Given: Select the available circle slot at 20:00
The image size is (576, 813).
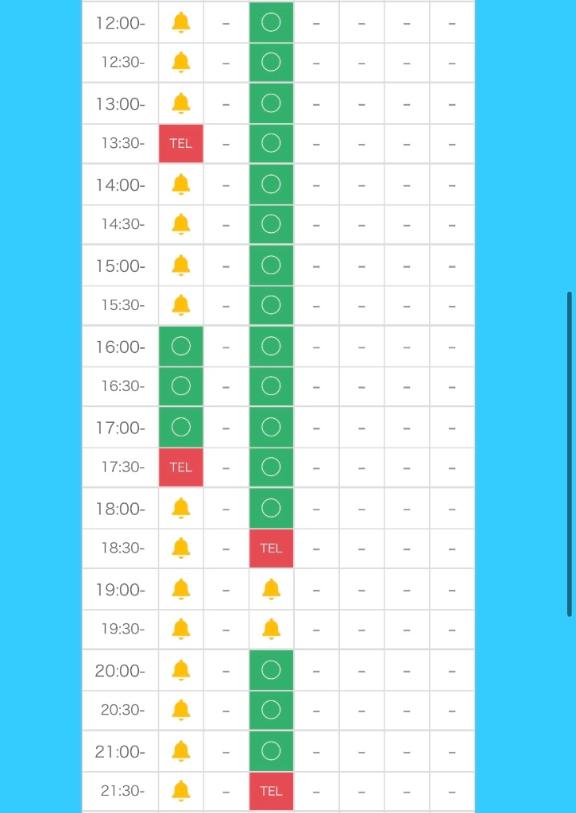Looking at the screenshot, I should [x=271, y=670].
